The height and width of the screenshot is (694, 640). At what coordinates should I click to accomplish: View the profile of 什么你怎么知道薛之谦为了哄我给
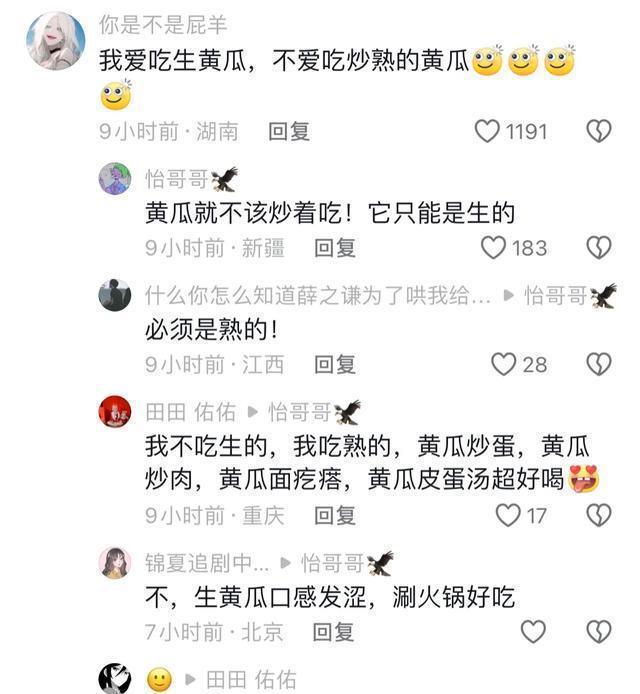(115, 296)
